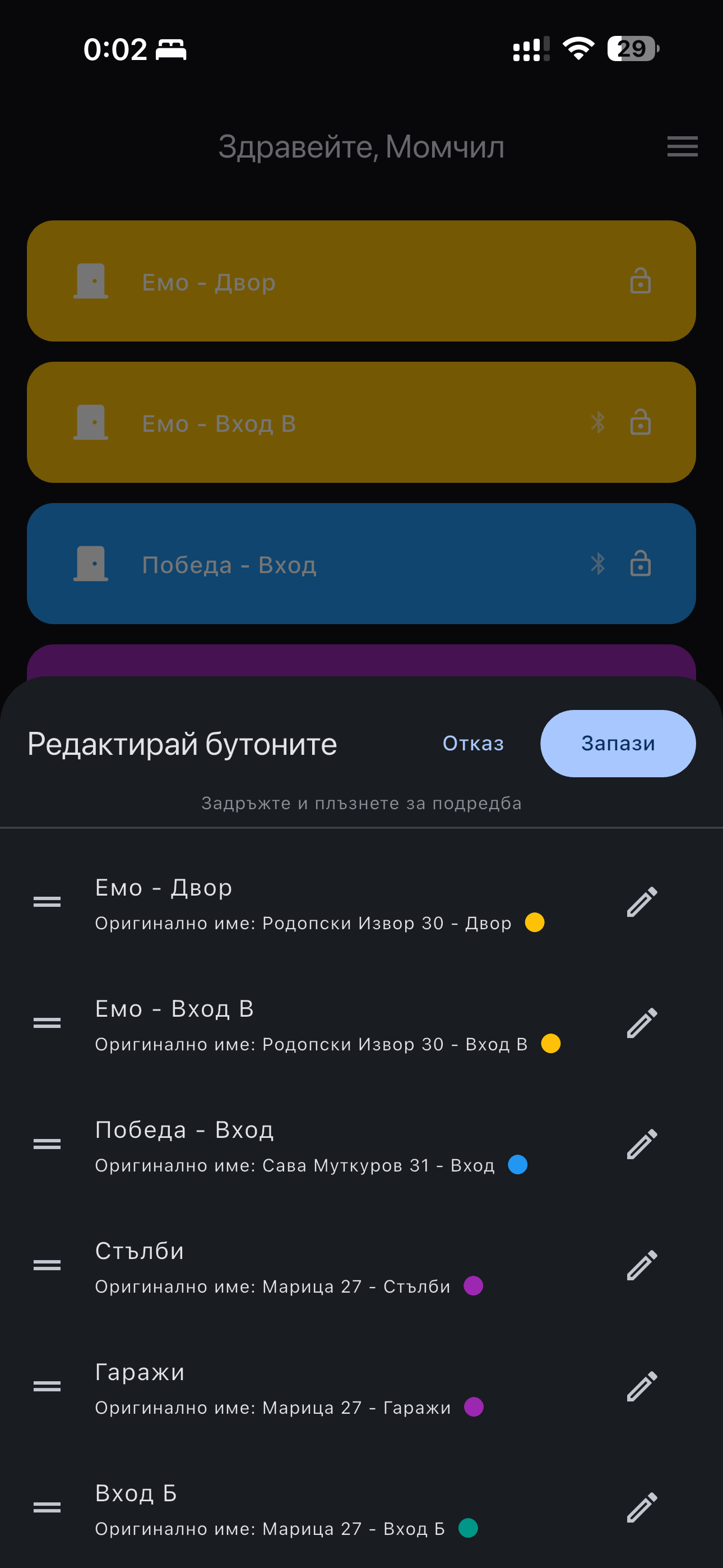
Task: Tap the lock icon on Победа - Вход card
Action: [x=640, y=564]
